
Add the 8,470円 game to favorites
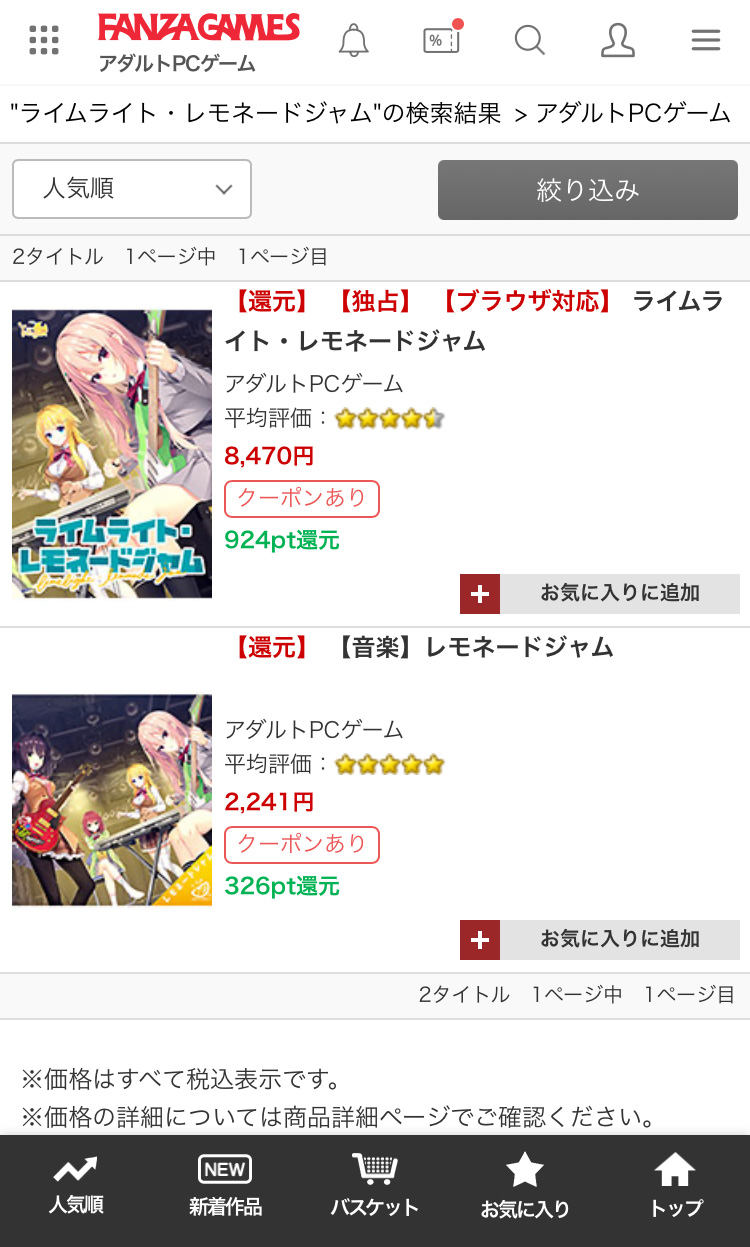[x=600, y=593]
